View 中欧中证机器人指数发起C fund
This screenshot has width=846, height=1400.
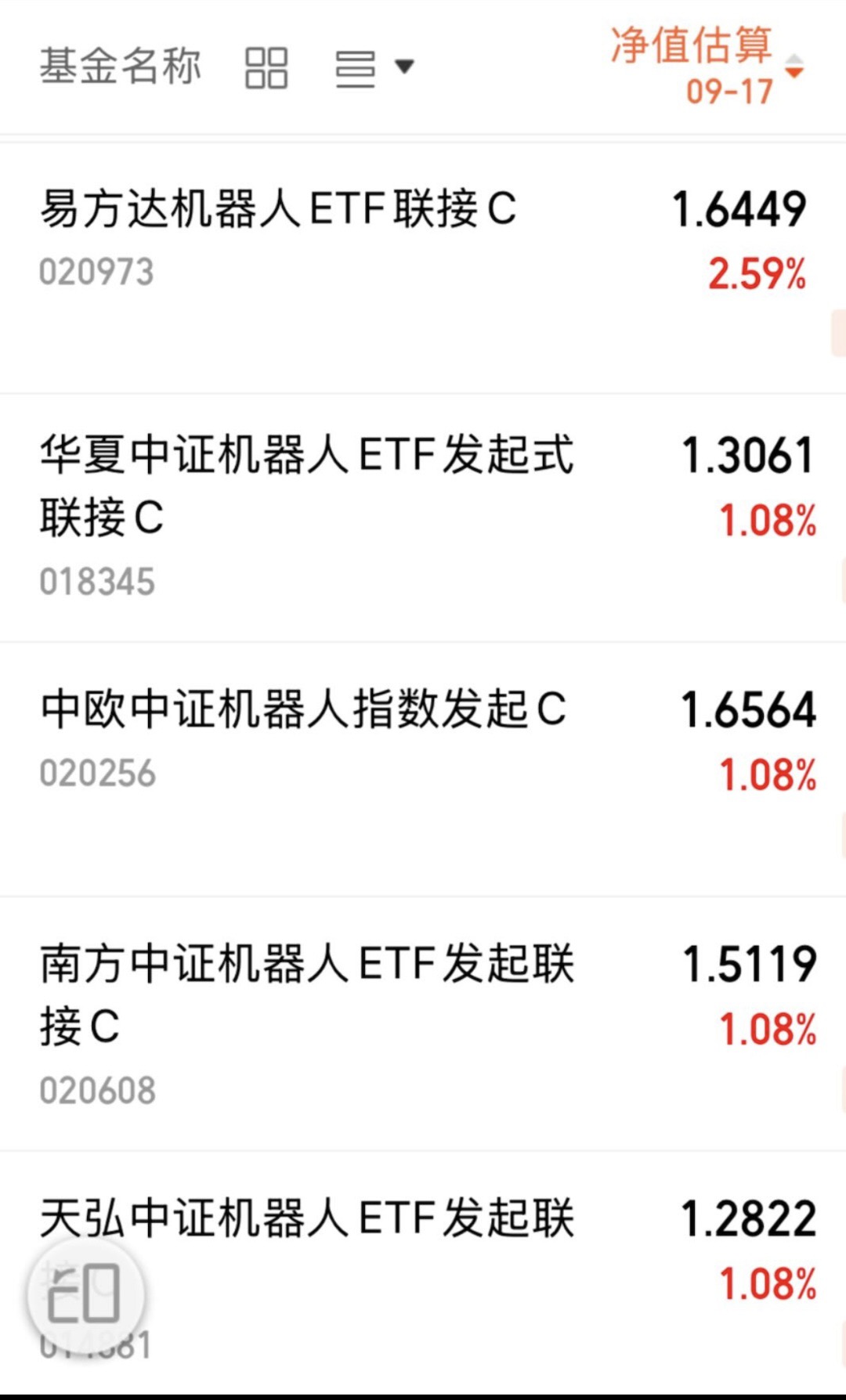(423, 770)
